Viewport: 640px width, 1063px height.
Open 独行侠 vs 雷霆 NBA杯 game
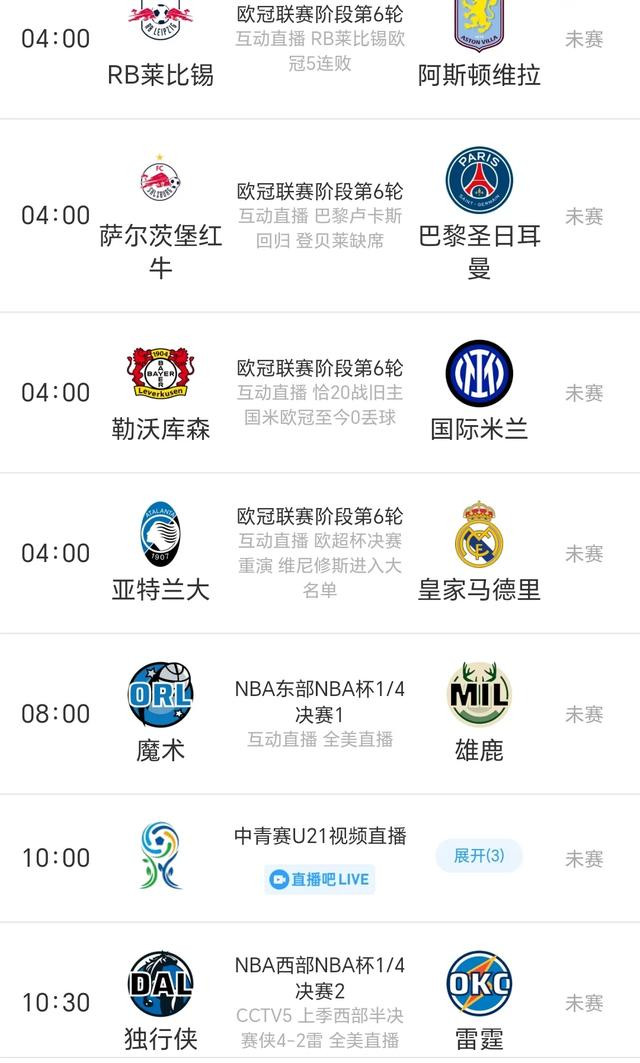(x=320, y=1000)
